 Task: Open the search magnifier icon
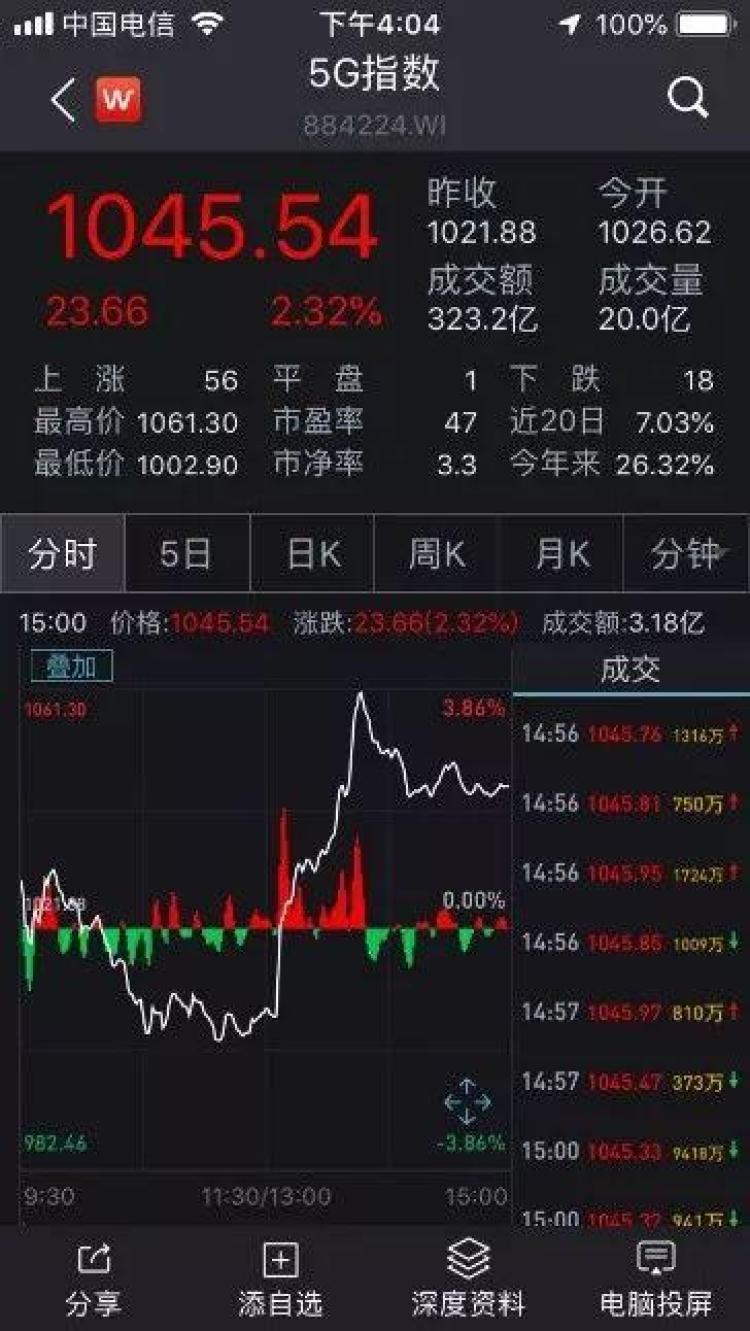click(688, 99)
